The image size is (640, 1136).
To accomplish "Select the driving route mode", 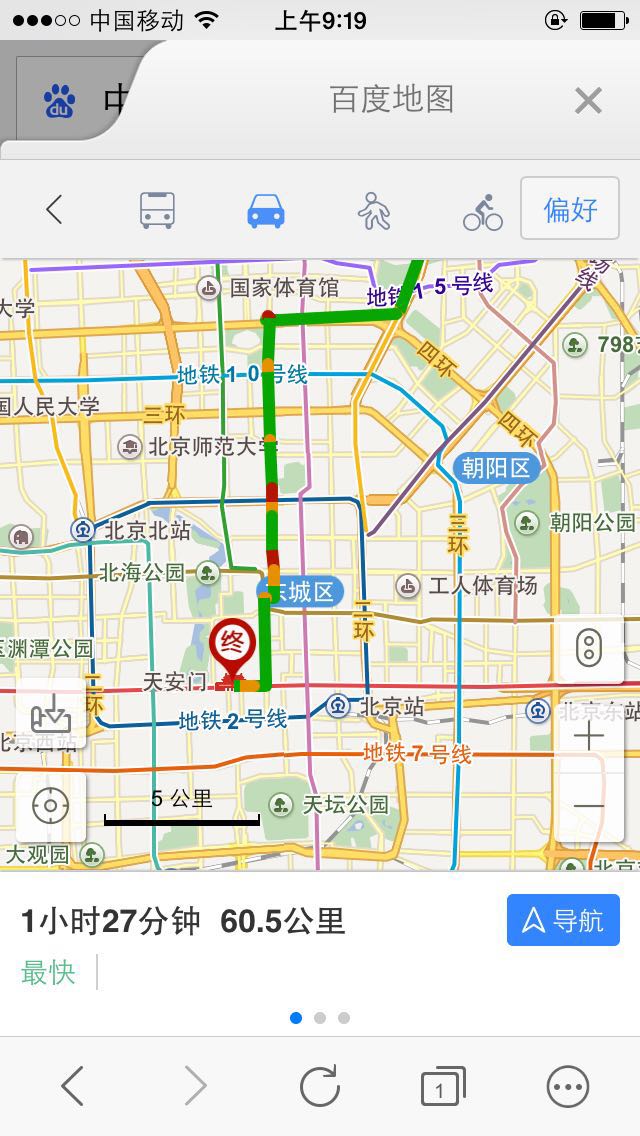I will click(265, 210).
